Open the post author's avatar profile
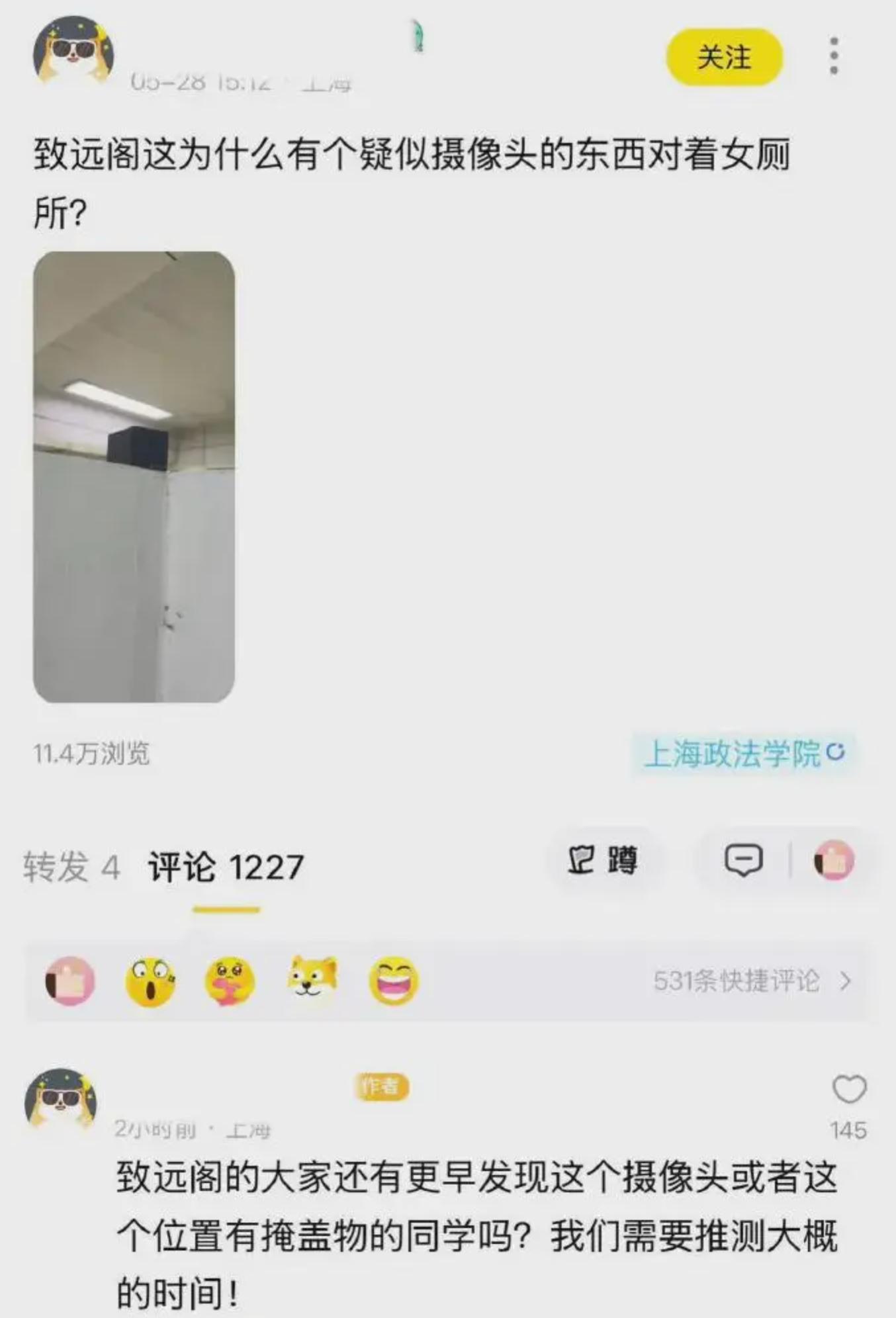896x1318 pixels. pyautogui.click(x=73, y=51)
